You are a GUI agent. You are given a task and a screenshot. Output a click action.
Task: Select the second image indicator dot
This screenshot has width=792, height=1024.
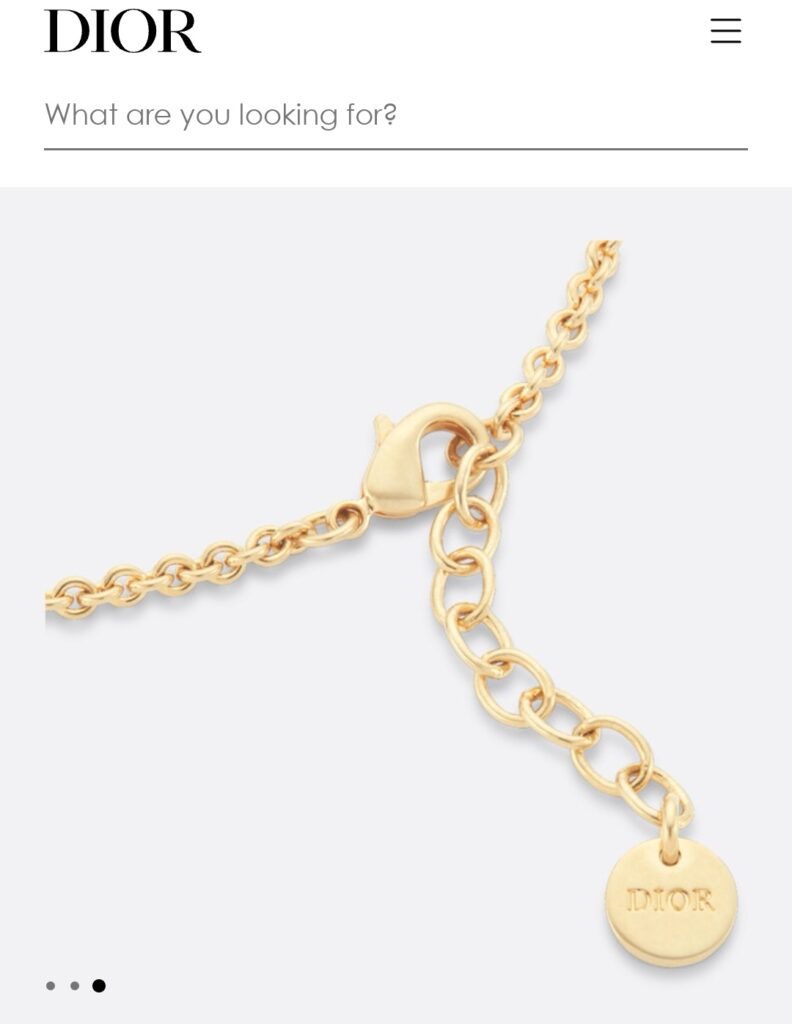coord(75,986)
